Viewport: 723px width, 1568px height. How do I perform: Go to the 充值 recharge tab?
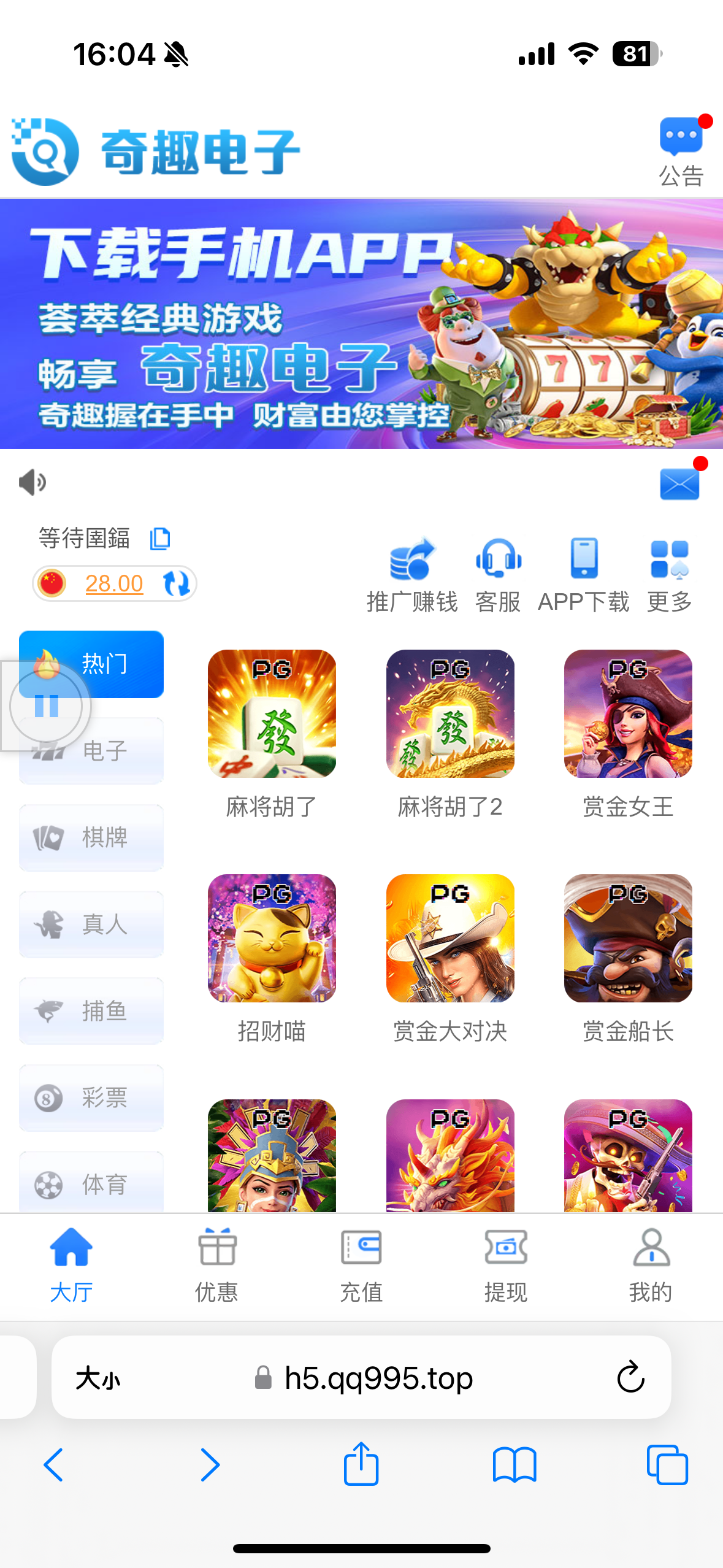361,1265
